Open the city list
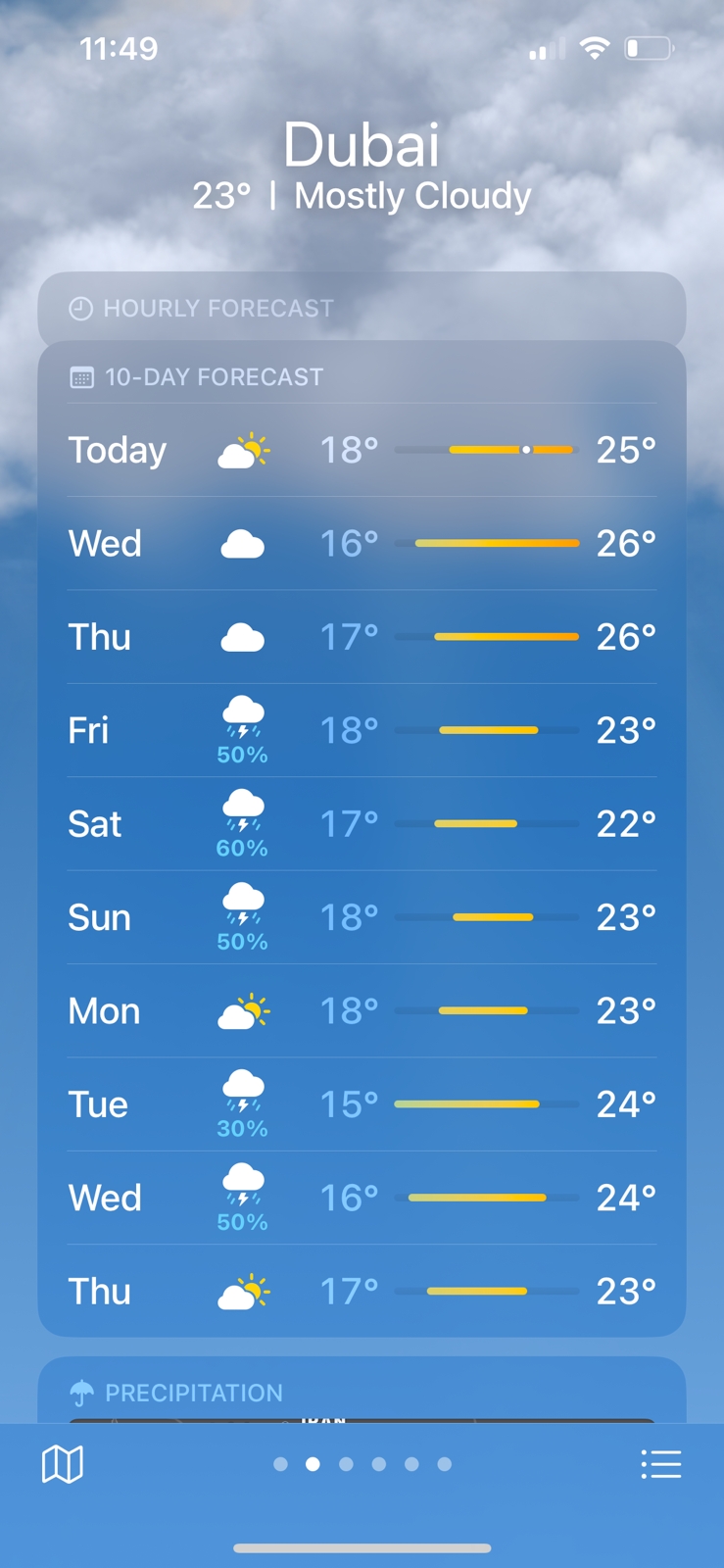The height and width of the screenshot is (1568, 724). tap(660, 1464)
